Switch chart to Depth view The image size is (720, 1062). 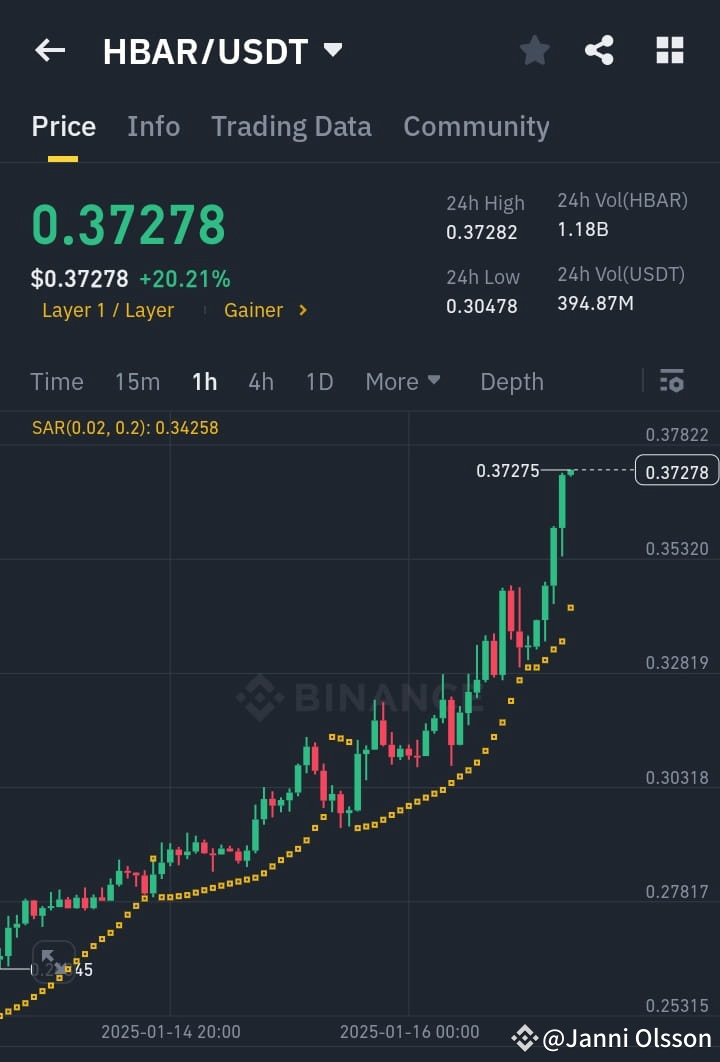coord(511,381)
